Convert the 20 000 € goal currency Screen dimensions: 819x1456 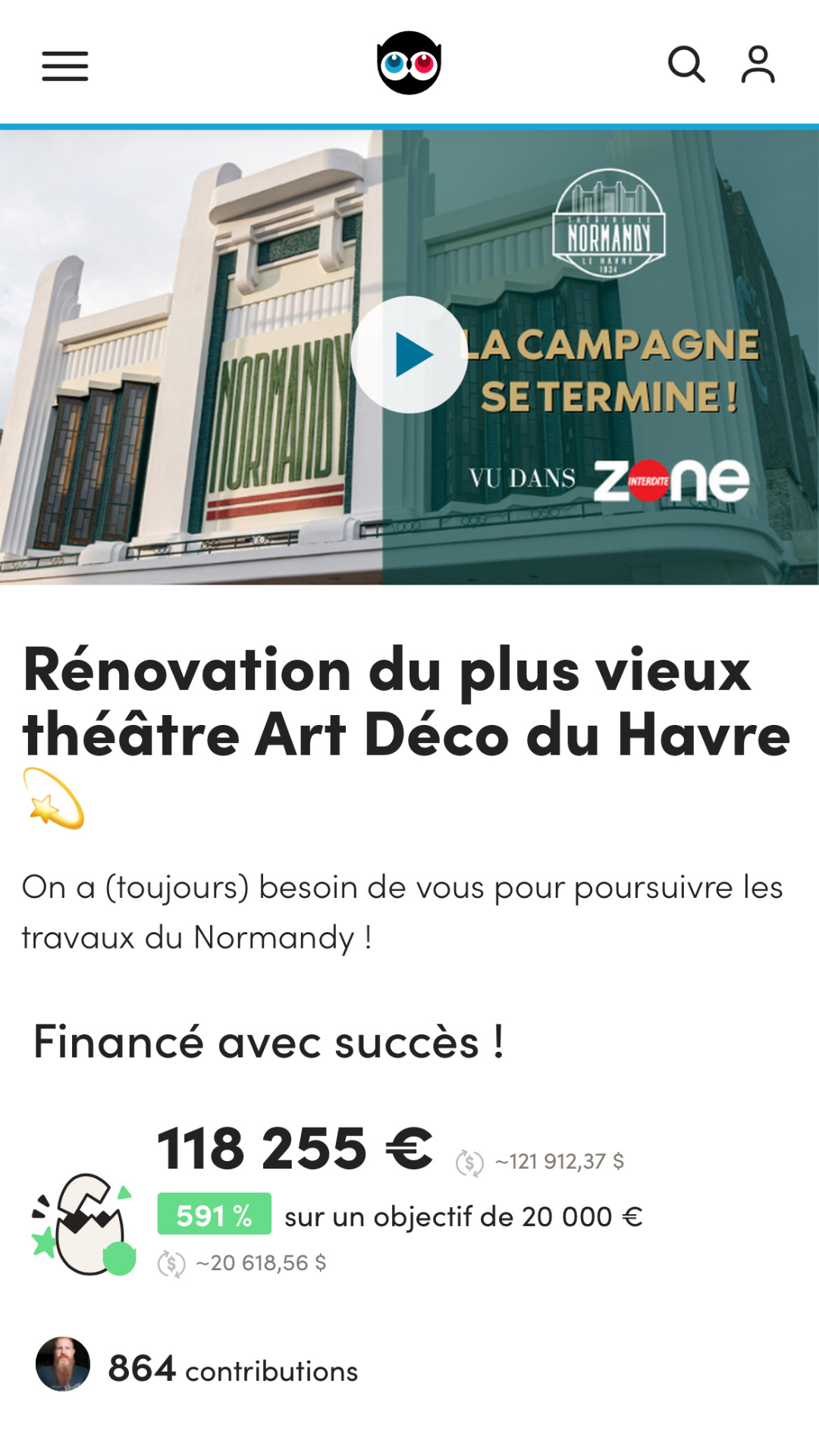pyautogui.click(x=171, y=1264)
